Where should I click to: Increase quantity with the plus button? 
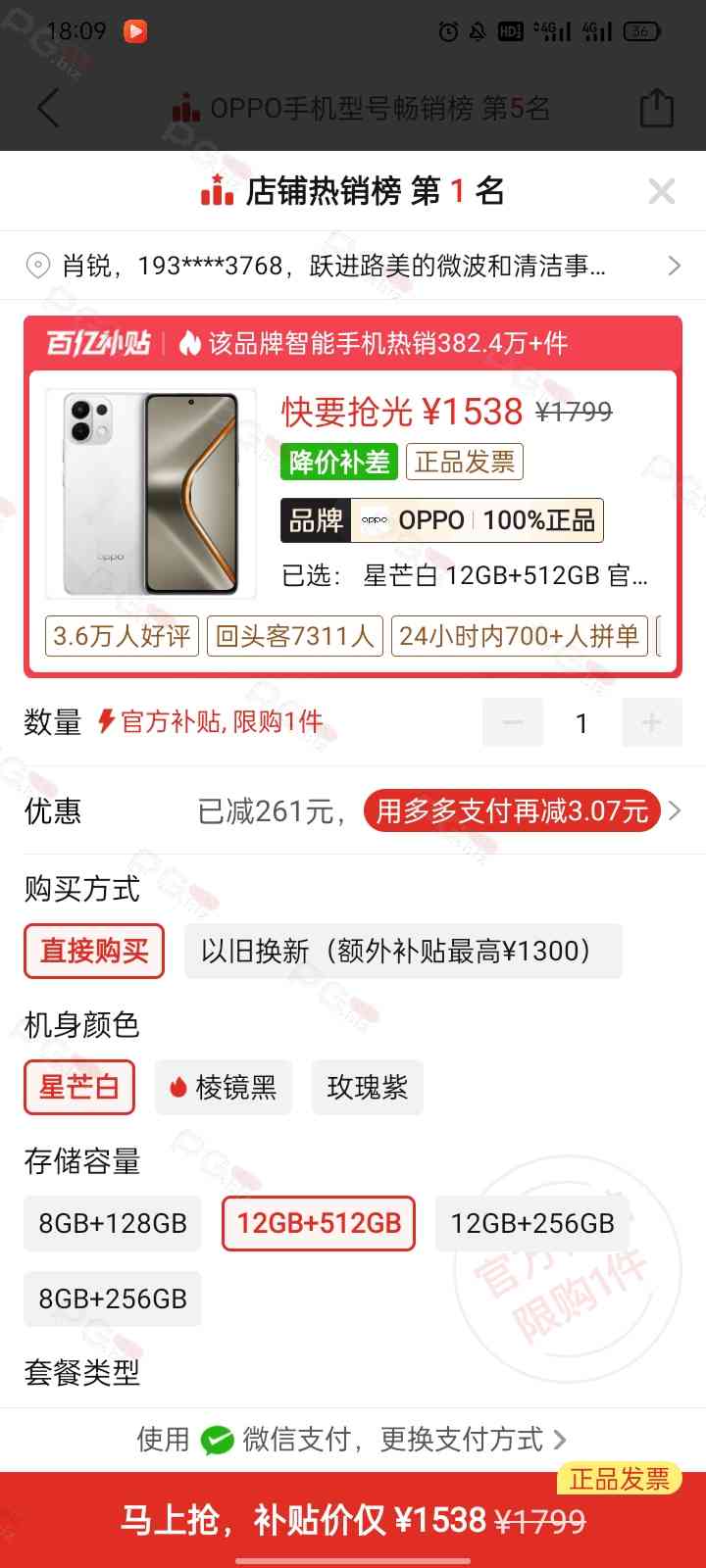651,723
